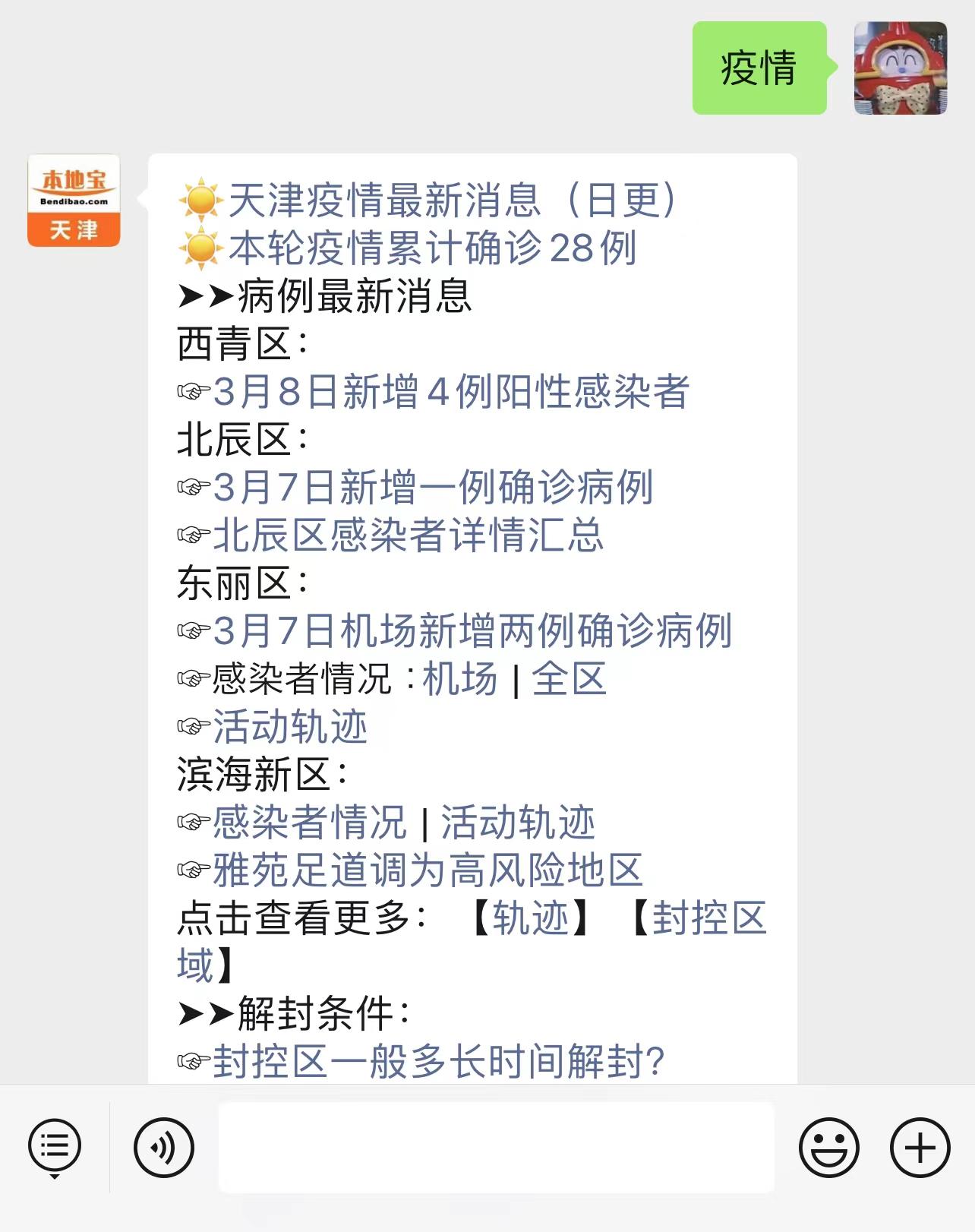Open the emoji picker
Screen dimensions: 975x1232
coord(828,1147)
